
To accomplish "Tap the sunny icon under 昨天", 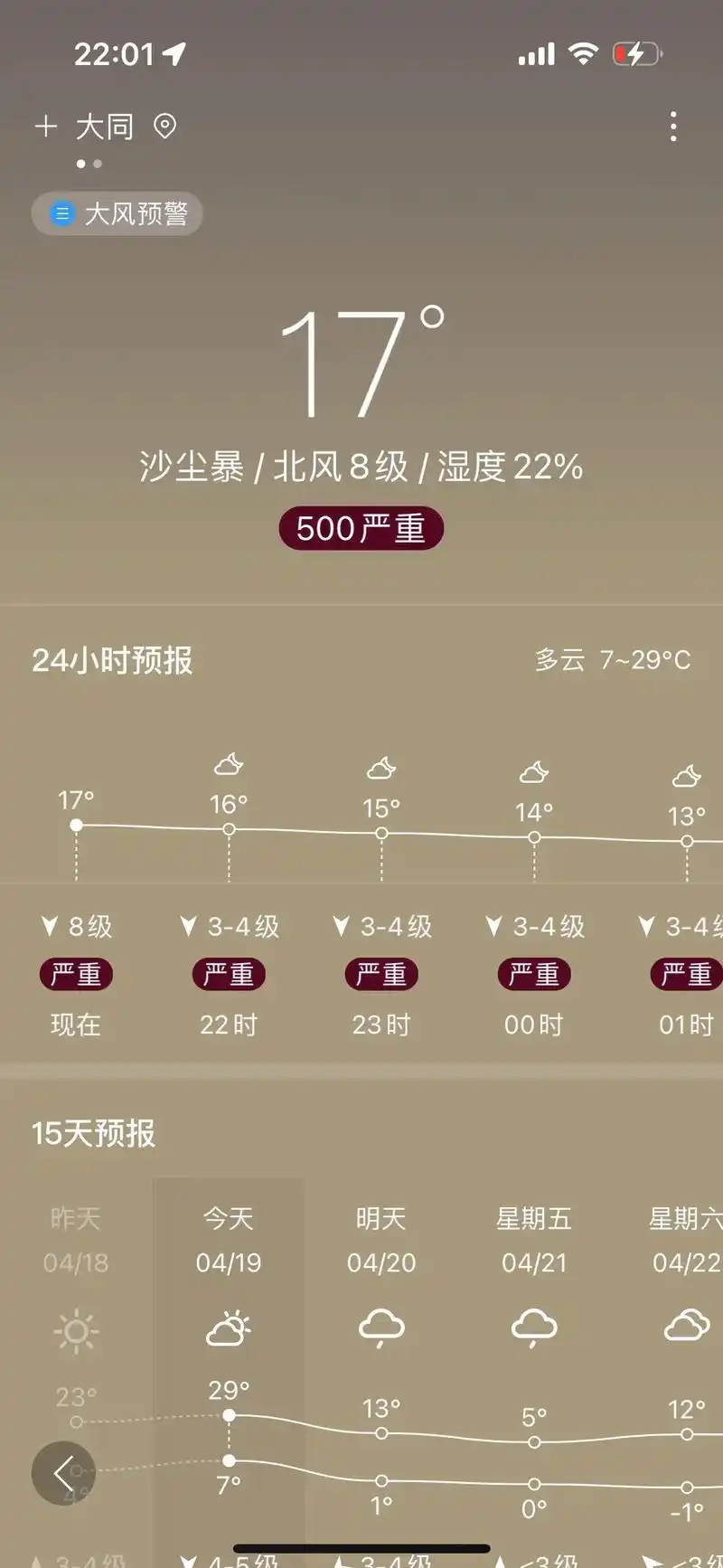I will point(76,1330).
